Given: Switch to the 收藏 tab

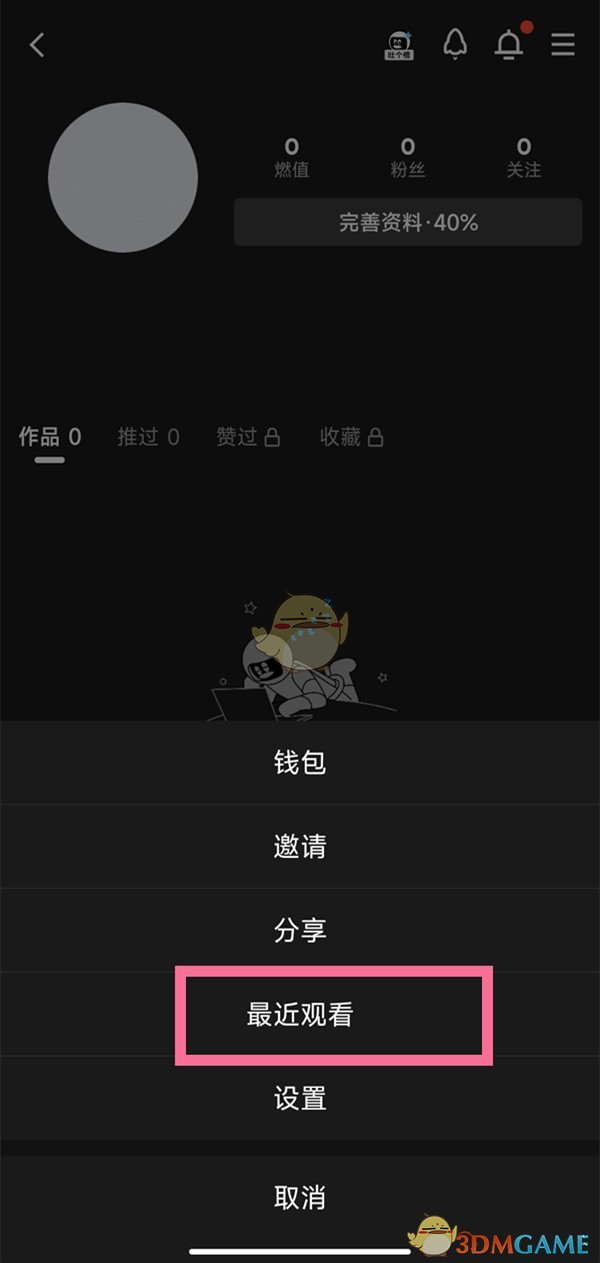Looking at the screenshot, I should tap(351, 437).
